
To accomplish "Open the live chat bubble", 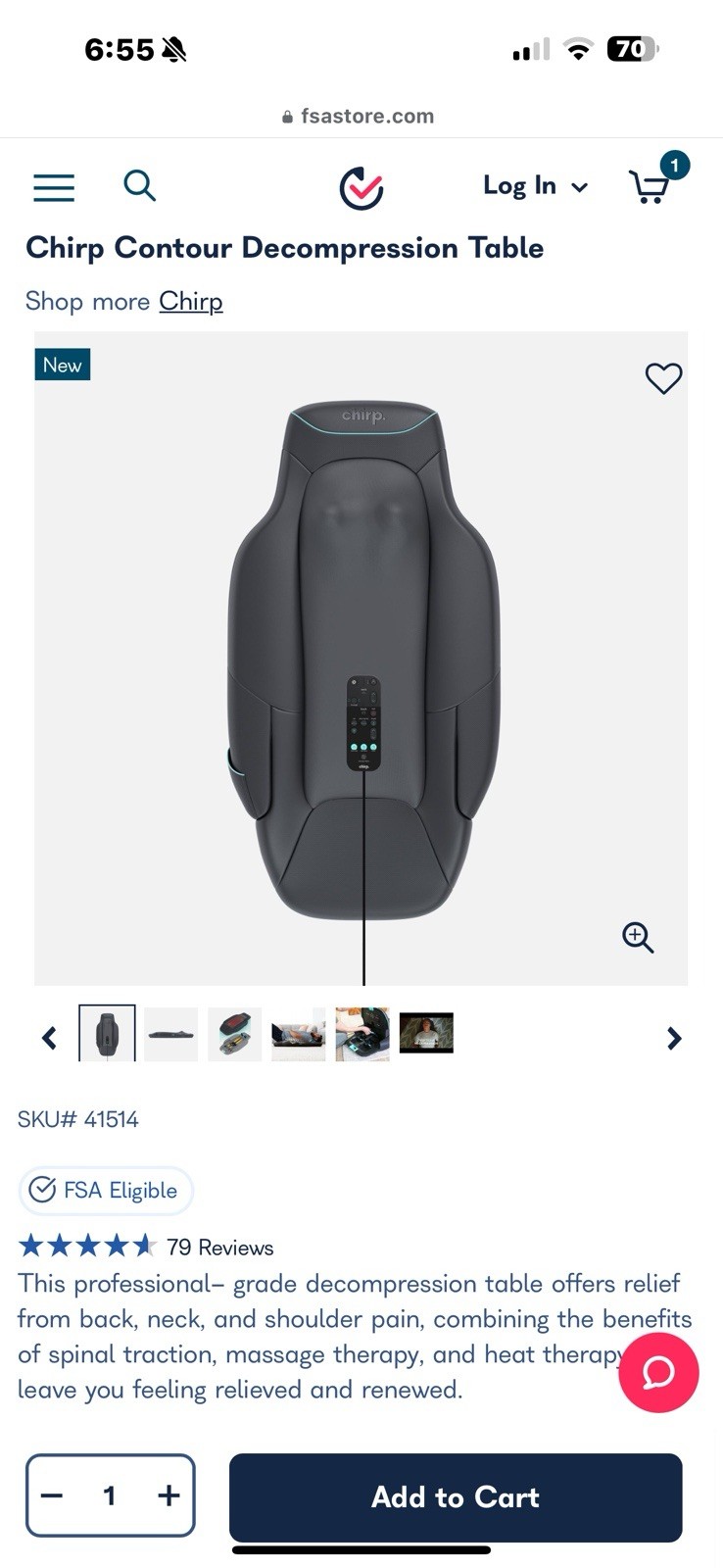I will (658, 1372).
